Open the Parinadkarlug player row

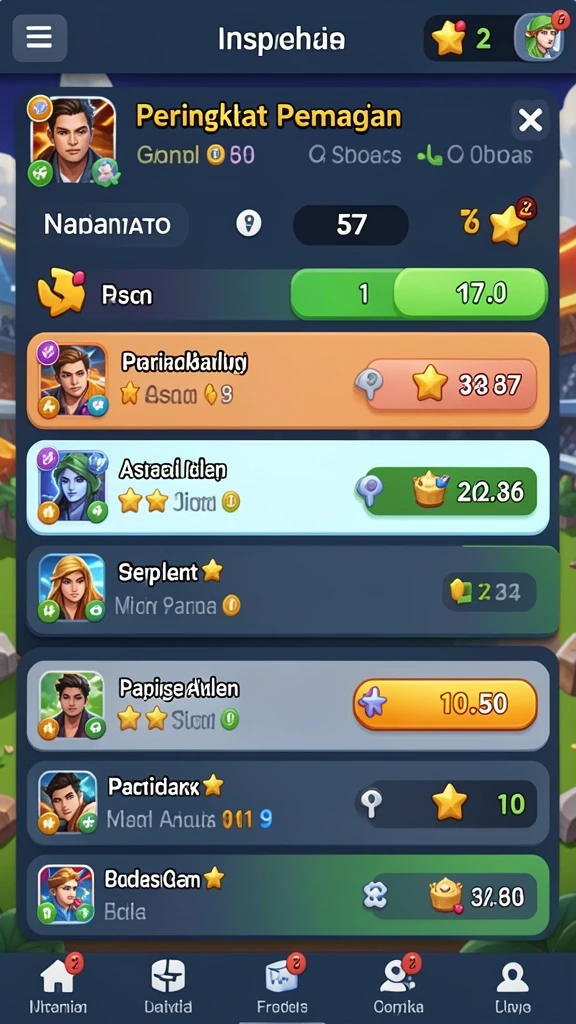click(288, 381)
